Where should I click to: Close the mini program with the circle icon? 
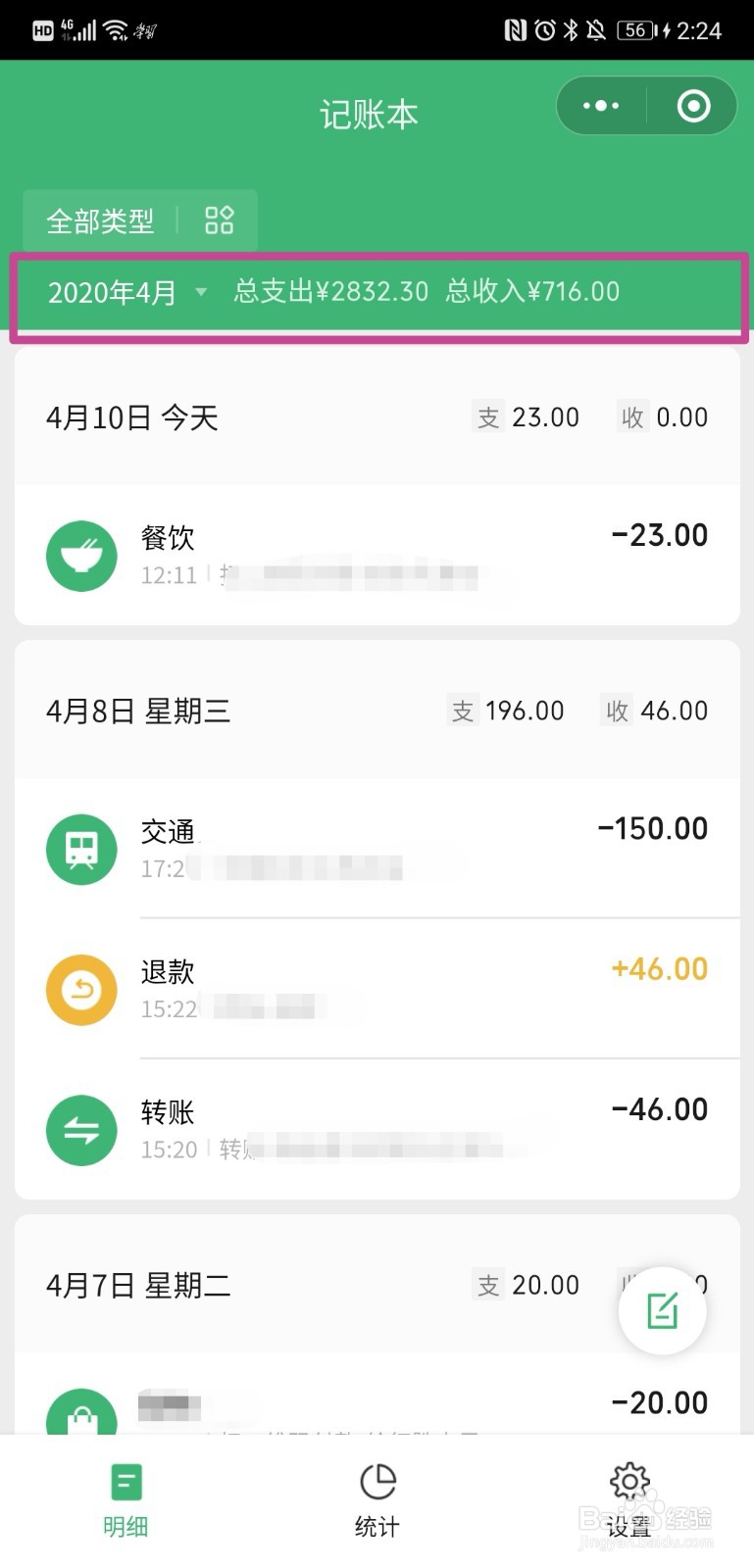pos(693,106)
